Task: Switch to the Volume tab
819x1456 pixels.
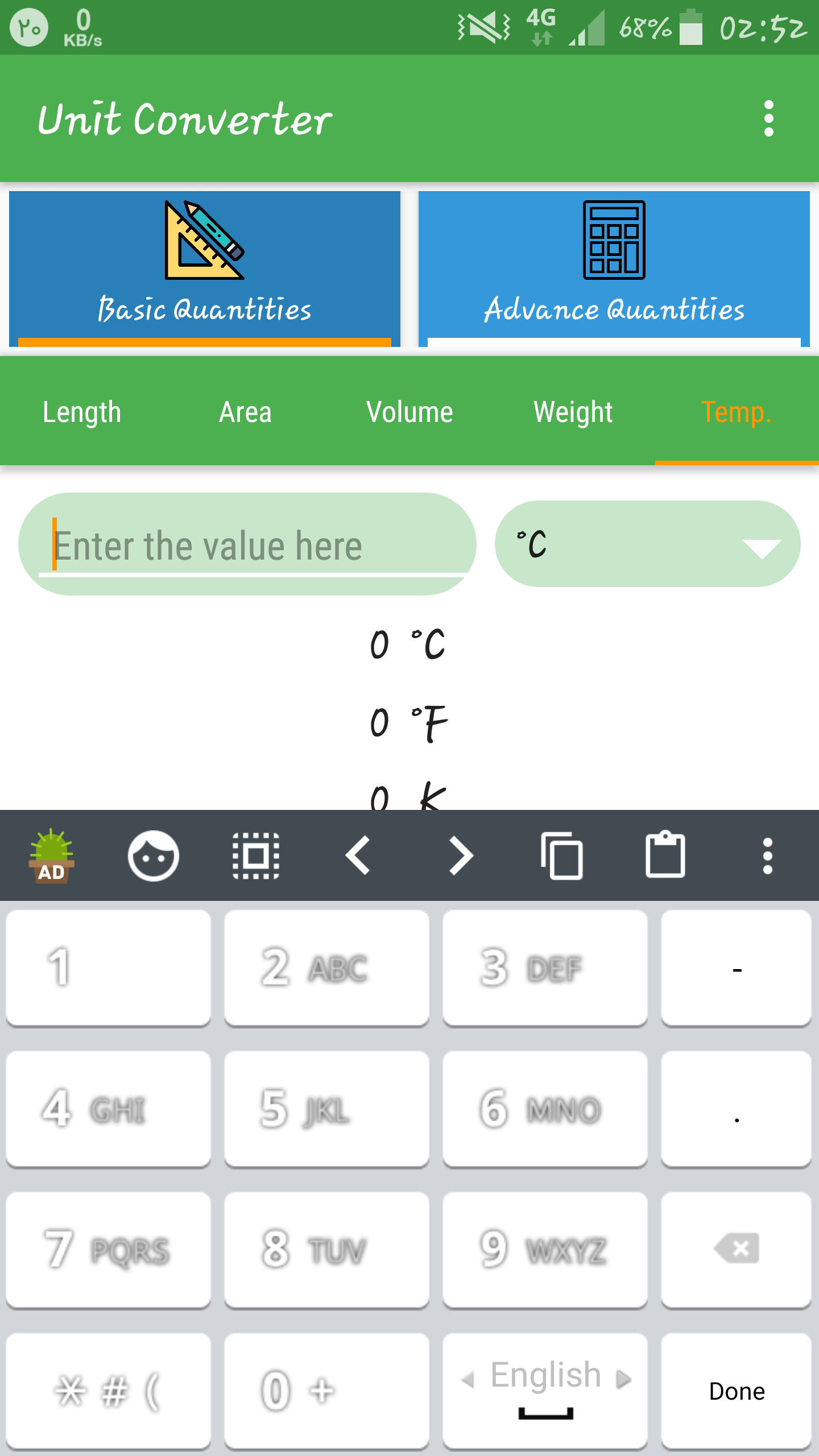Action: (409, 412)
